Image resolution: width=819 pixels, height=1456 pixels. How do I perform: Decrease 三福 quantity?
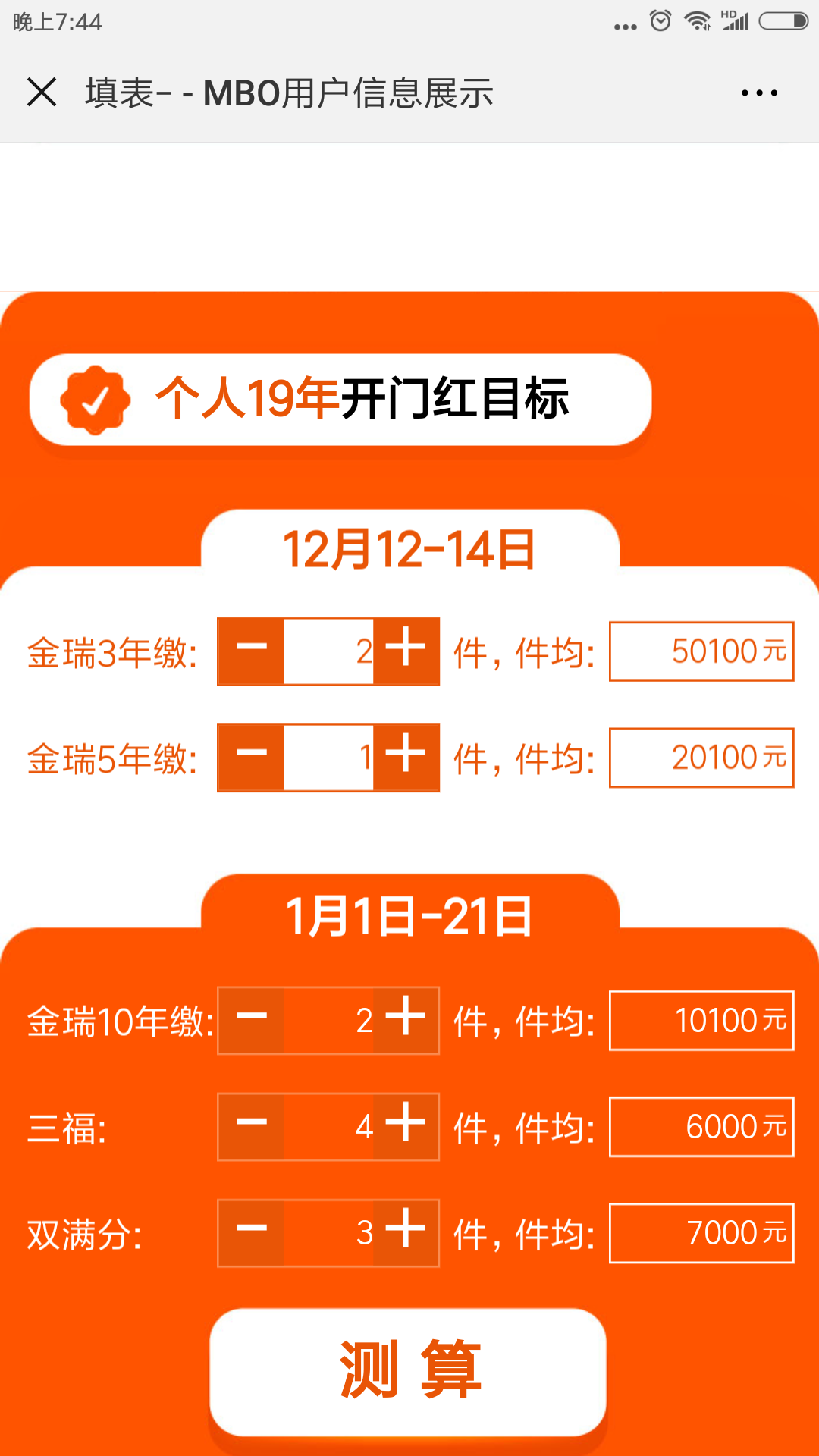pyautogui.click(x=251, y=1126)
